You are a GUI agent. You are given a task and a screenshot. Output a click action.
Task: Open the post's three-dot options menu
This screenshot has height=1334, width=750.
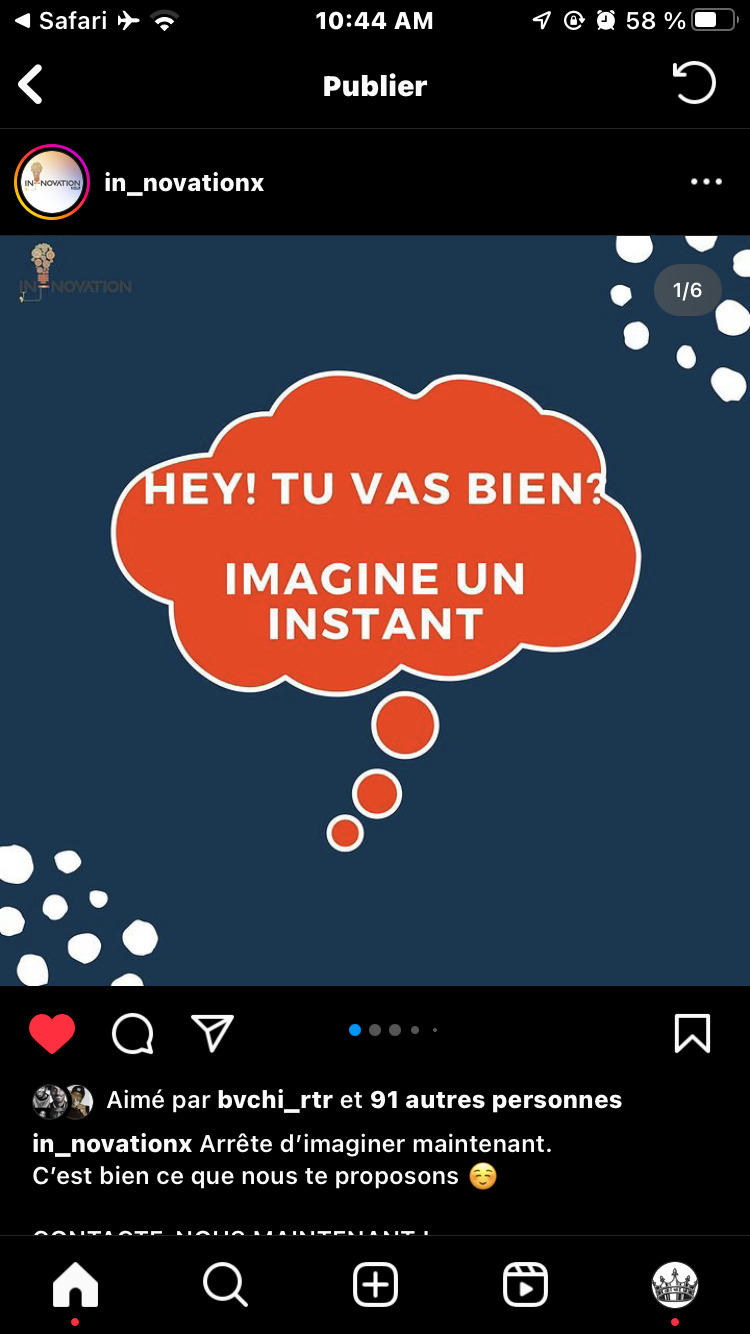706,182
